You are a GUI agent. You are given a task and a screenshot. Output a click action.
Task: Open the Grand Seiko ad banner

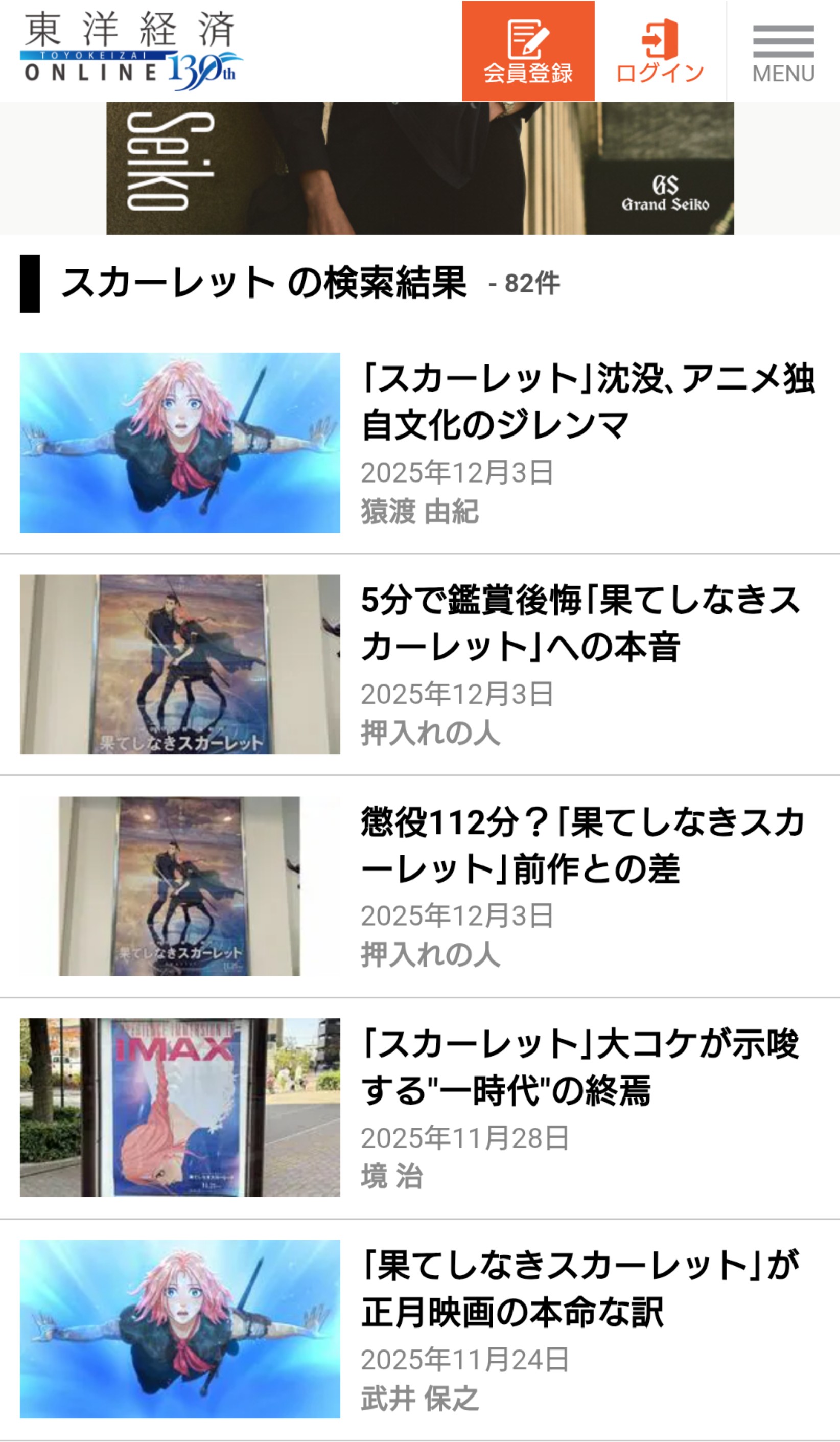click(419, 168)
